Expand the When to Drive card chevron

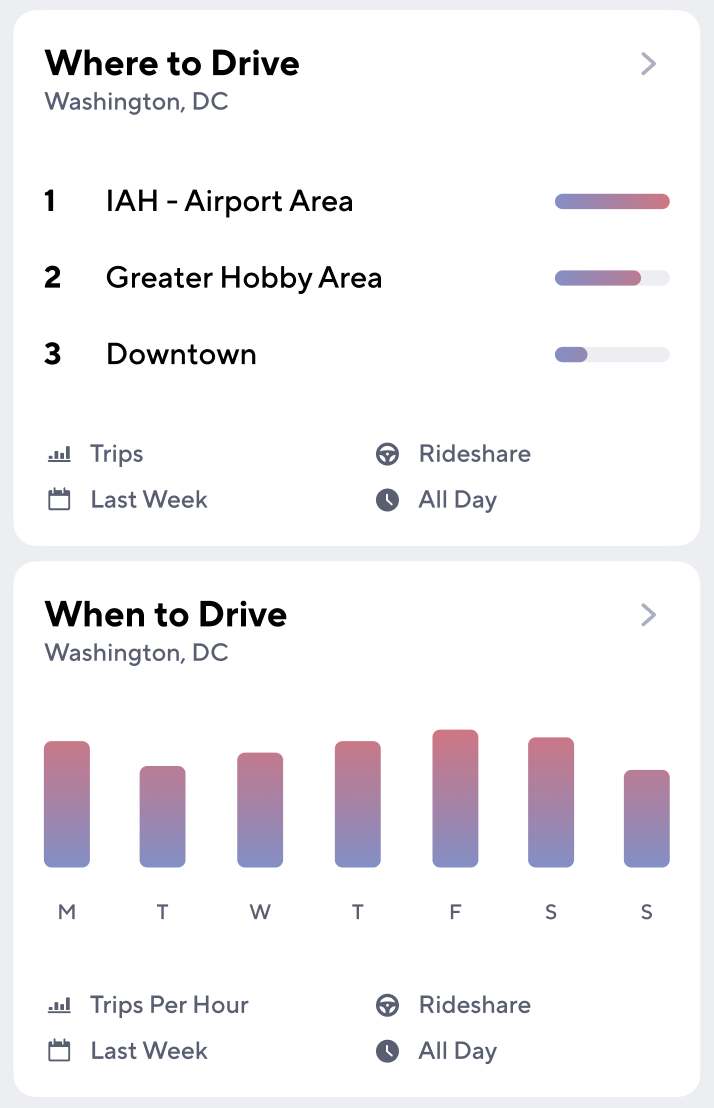(x=649, y=614)
